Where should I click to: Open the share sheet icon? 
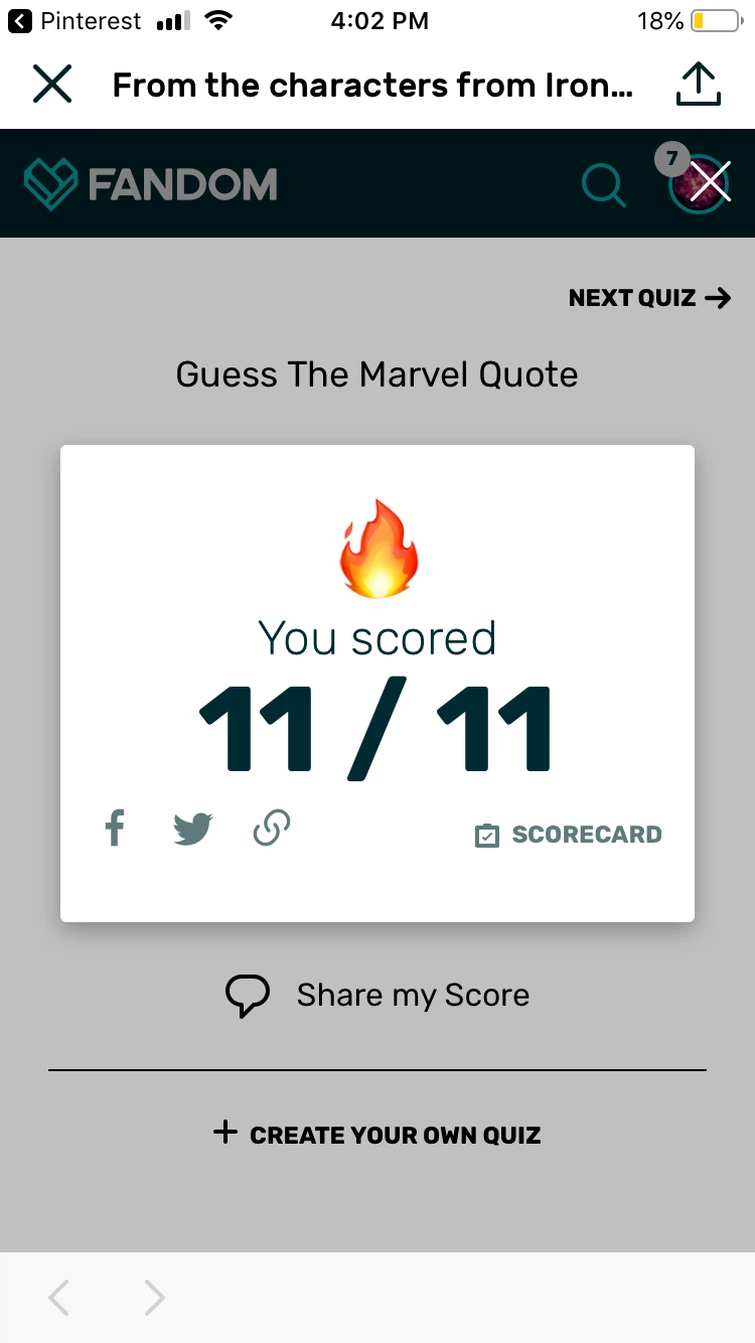[x=697, y=84]
